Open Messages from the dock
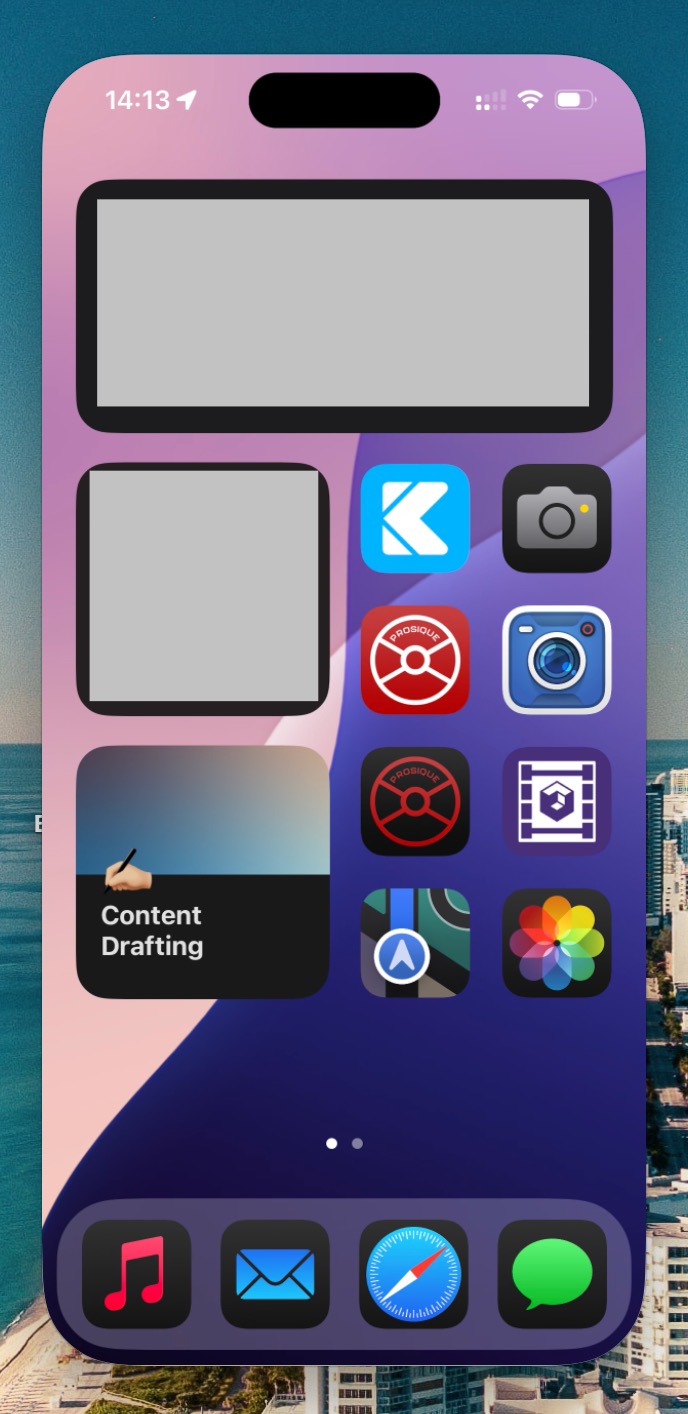 click(552, 1274)
